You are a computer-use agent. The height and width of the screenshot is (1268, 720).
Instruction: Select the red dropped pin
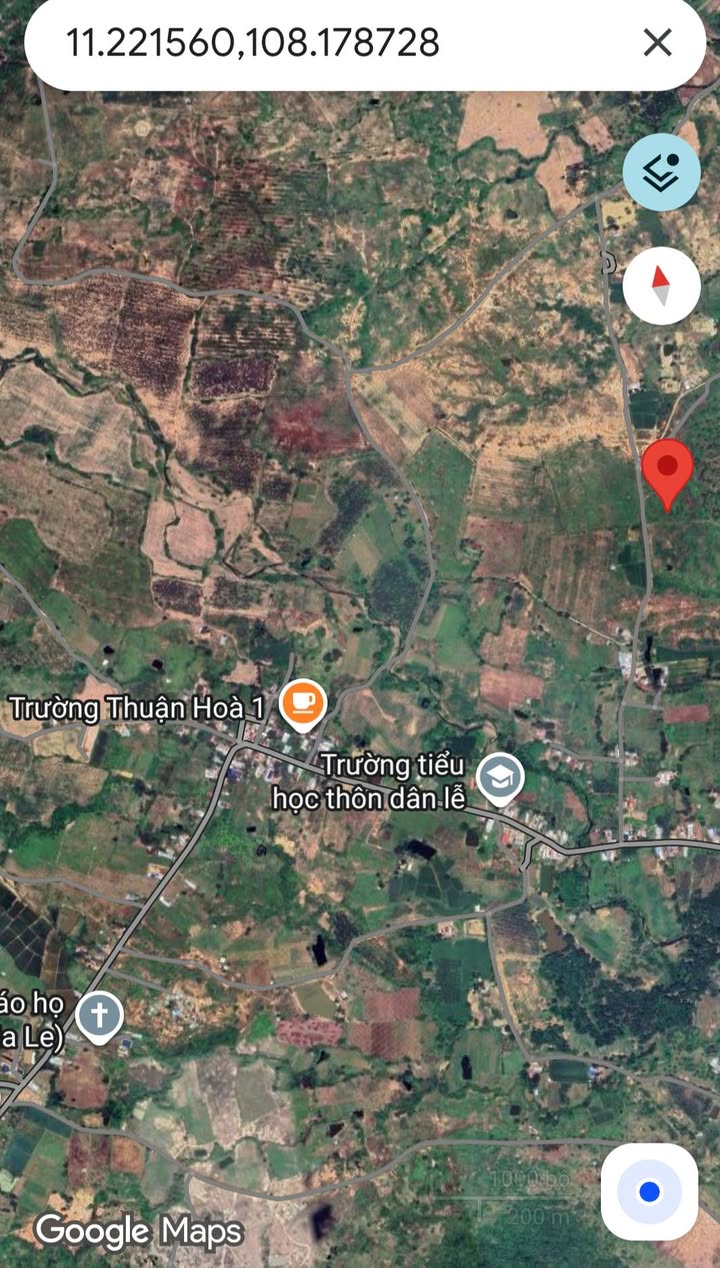(x=667, y=475)
